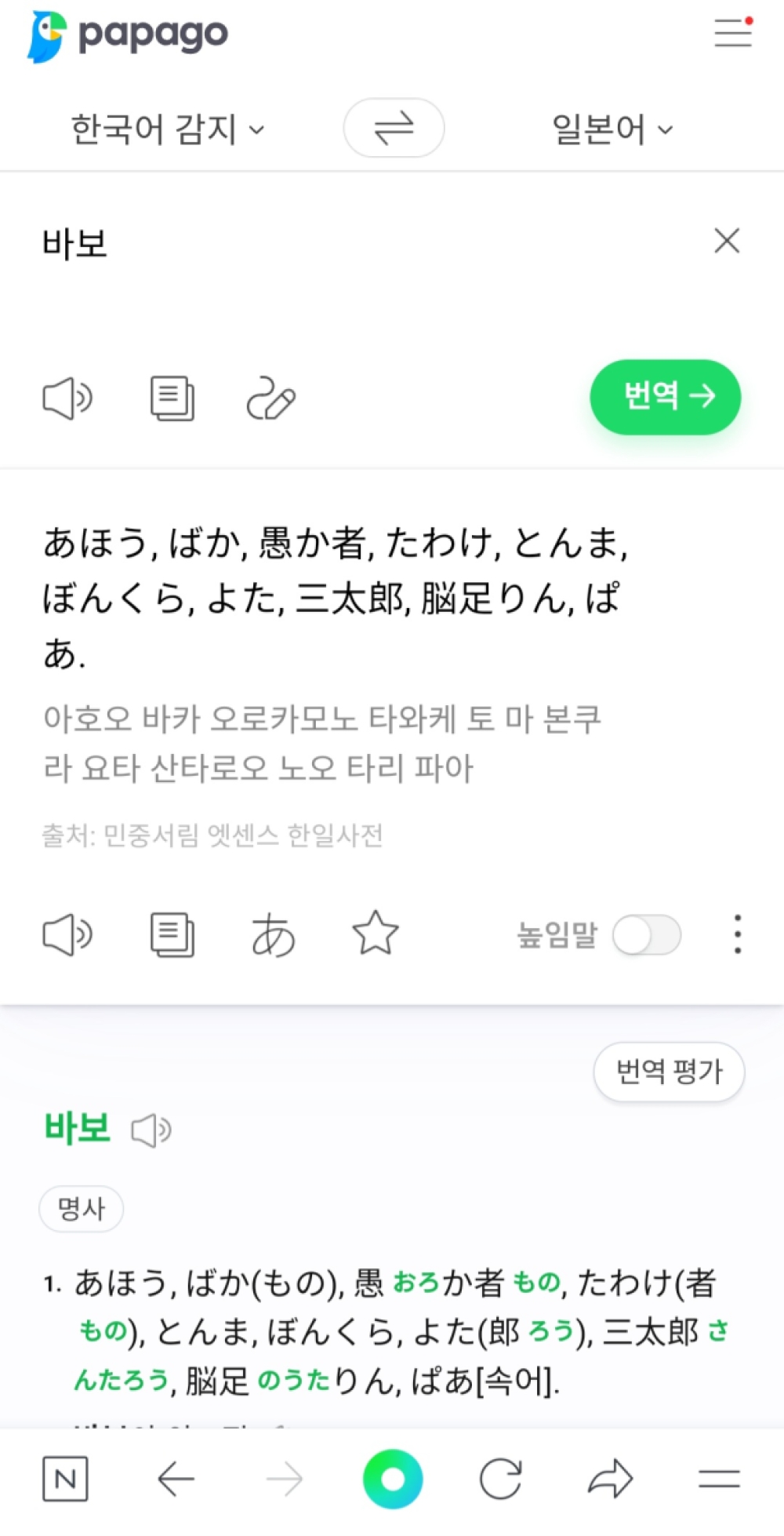
Task: Share this page
Action: 610,1480
